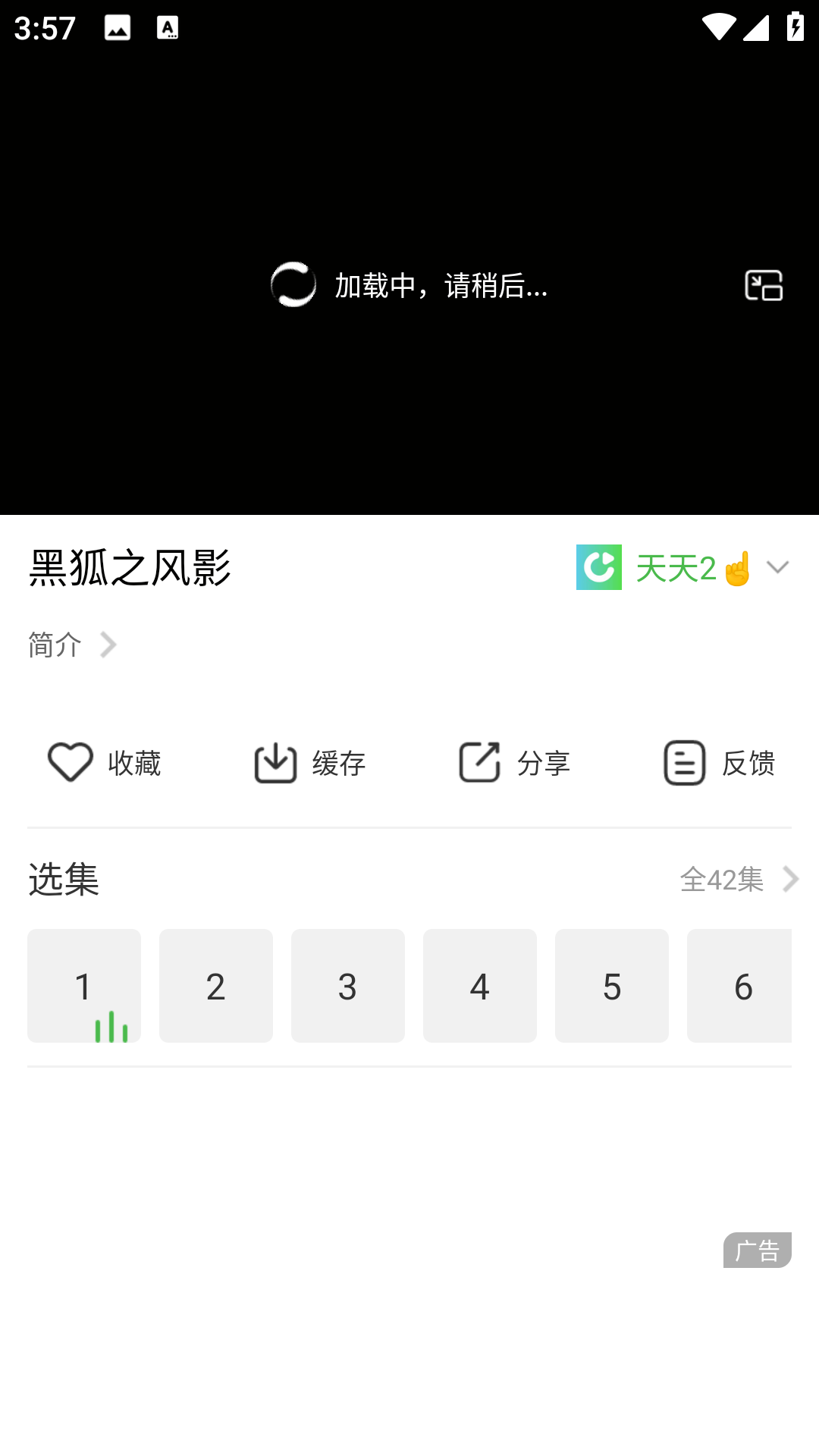
Task: Add show to favorites with 收藏
Action: click(104, 762)
